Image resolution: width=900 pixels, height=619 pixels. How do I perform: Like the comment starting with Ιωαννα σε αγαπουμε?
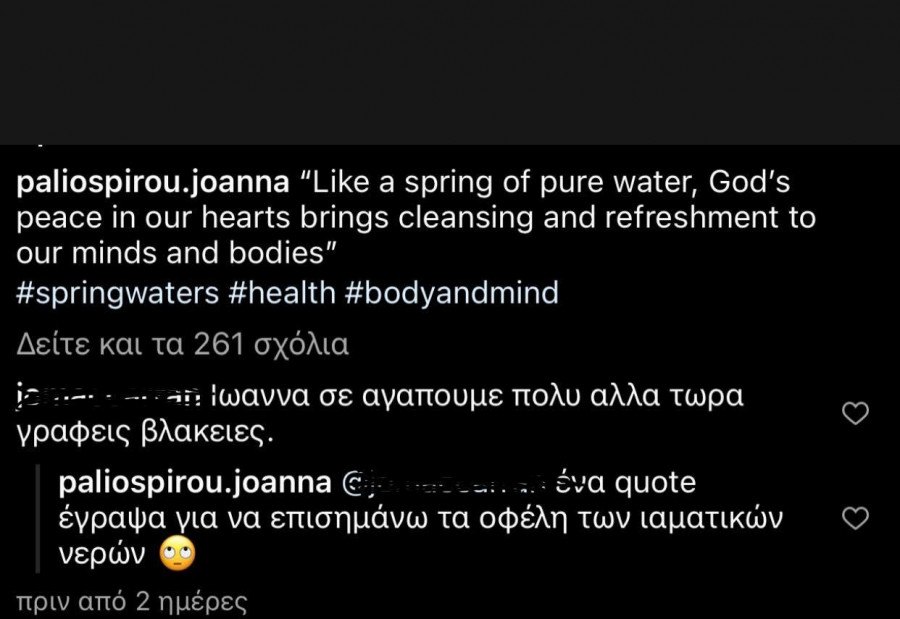[x=855, y=413]
